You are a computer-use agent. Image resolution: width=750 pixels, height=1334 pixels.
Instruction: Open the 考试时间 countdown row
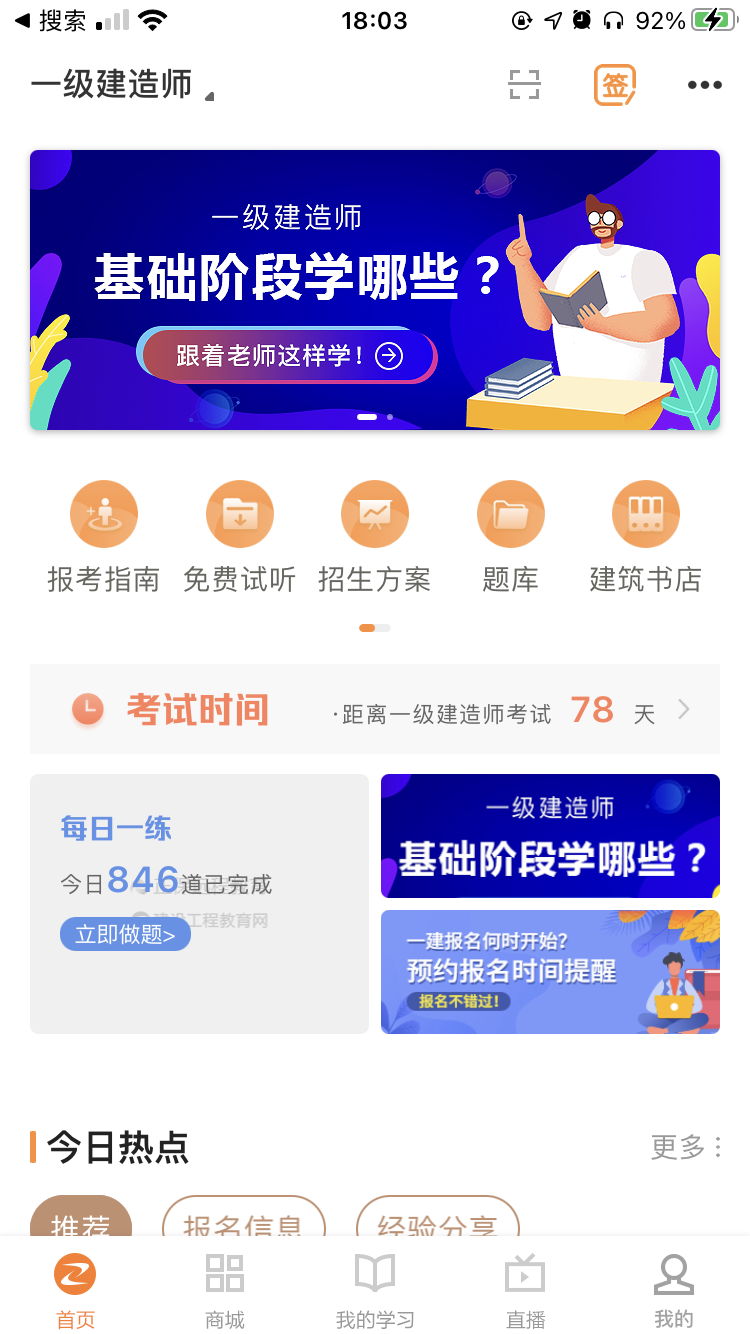point(375,710)
